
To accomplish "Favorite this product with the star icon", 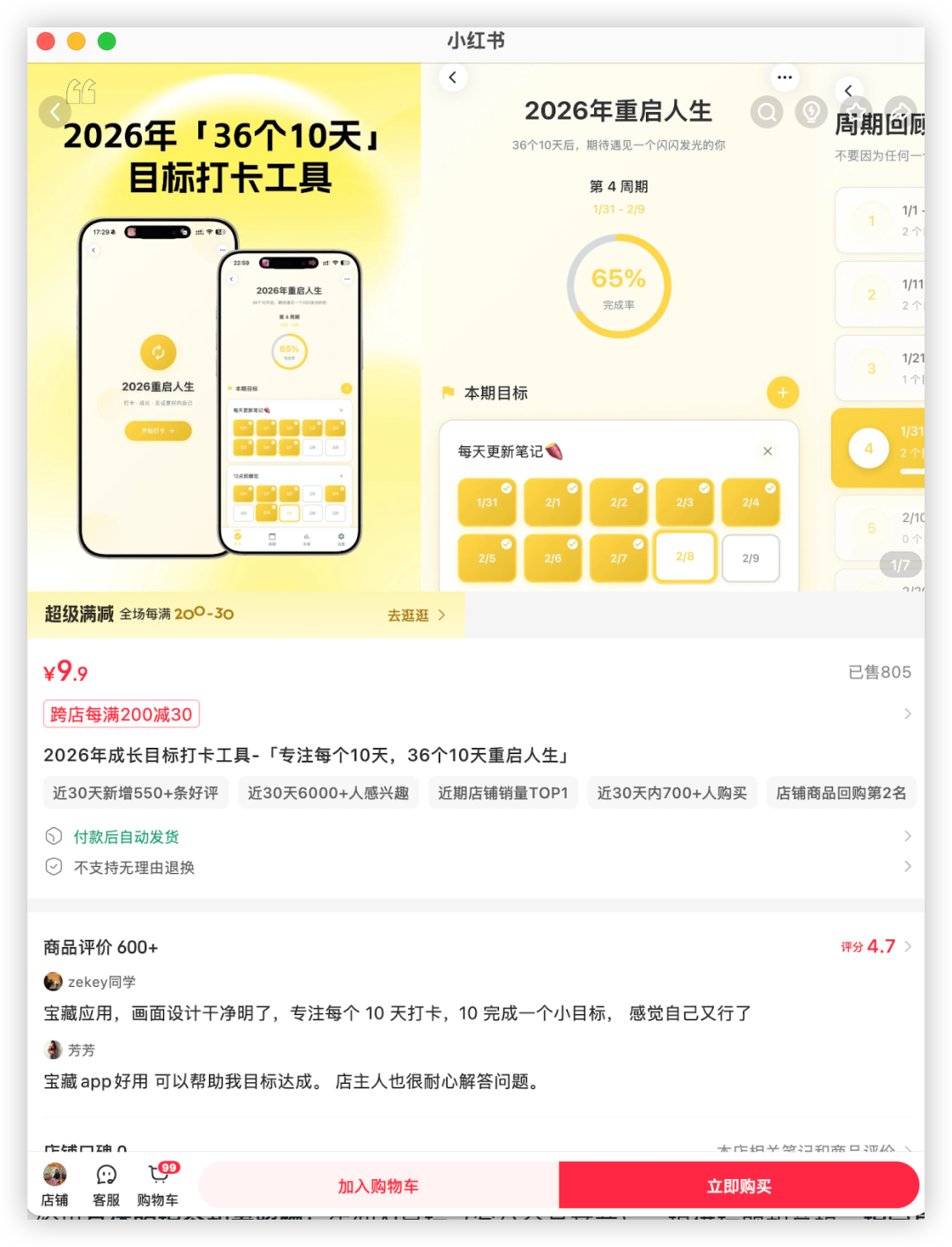I will click(x=857, y=112).
